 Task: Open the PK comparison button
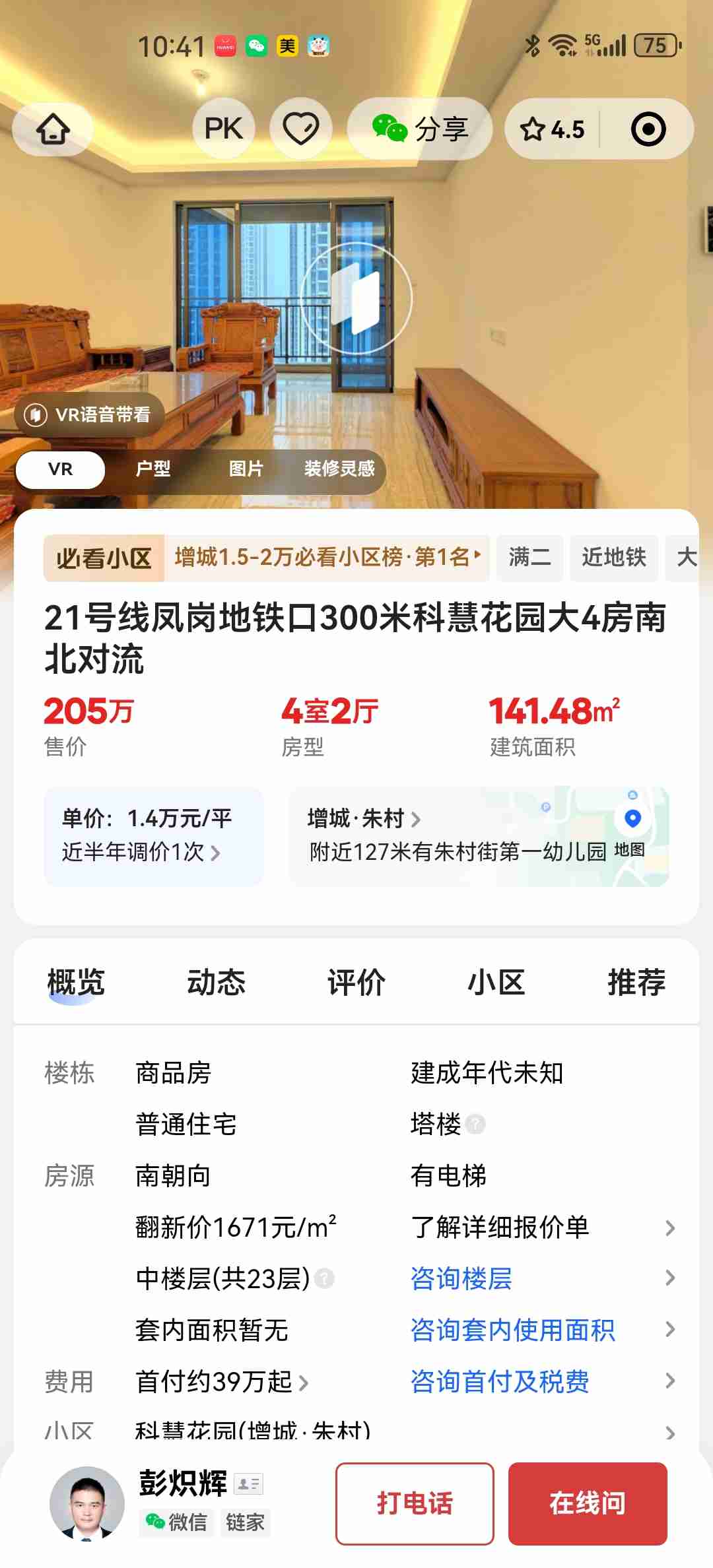[224, 129]
